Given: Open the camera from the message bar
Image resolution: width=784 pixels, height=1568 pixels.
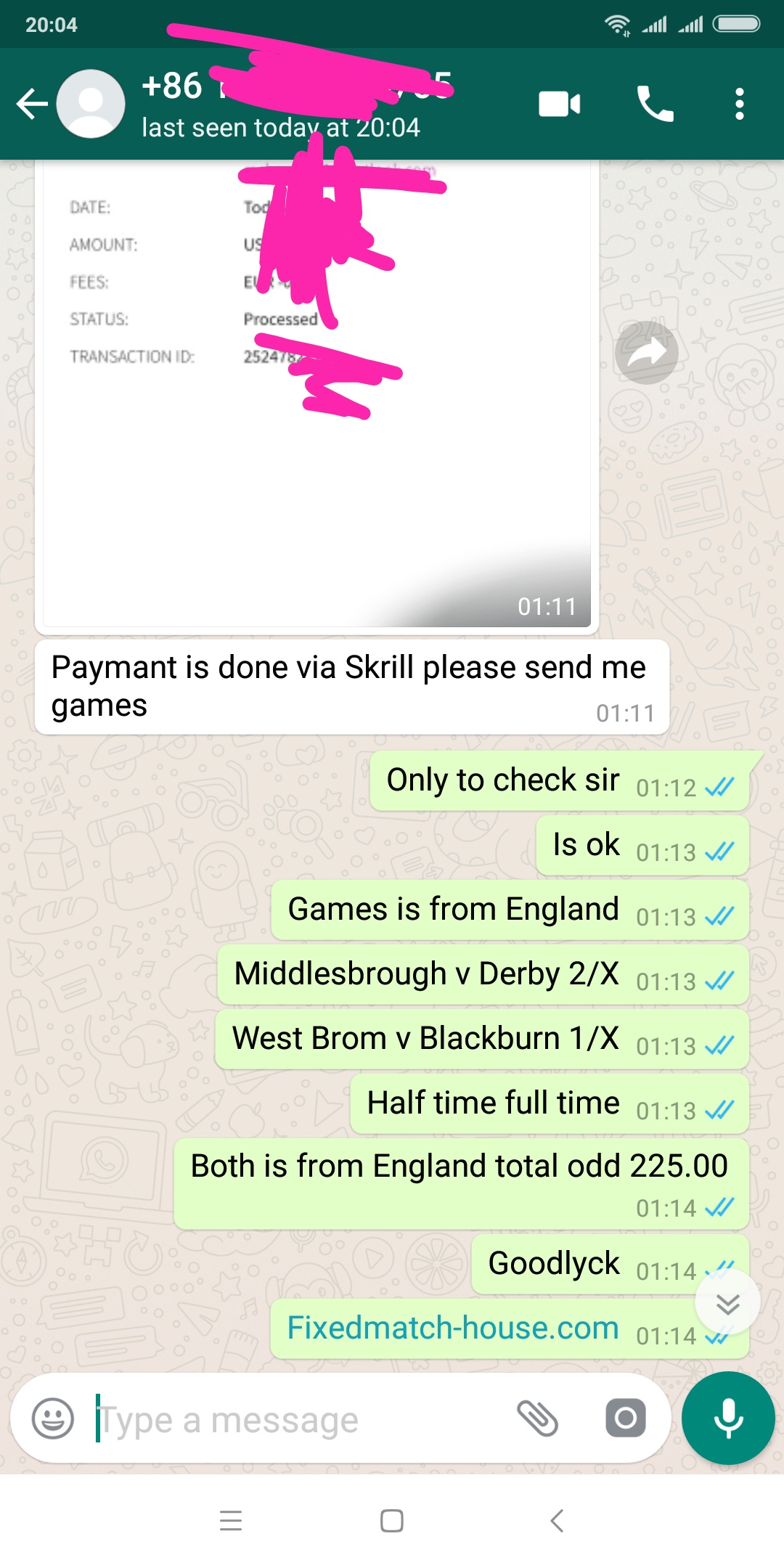Looking at the screenshot, I should click(626, 1418).
